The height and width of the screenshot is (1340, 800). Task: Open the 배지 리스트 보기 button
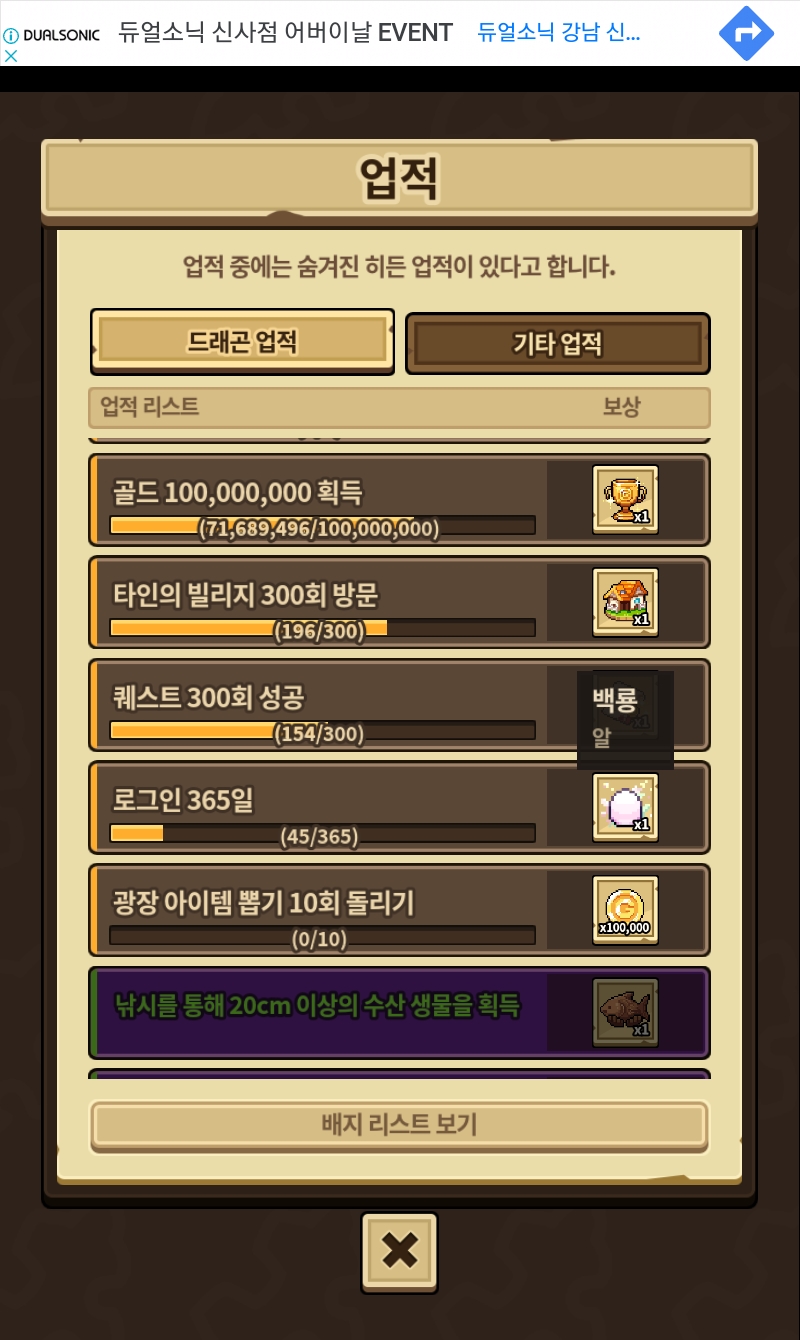pos(399,1124)
